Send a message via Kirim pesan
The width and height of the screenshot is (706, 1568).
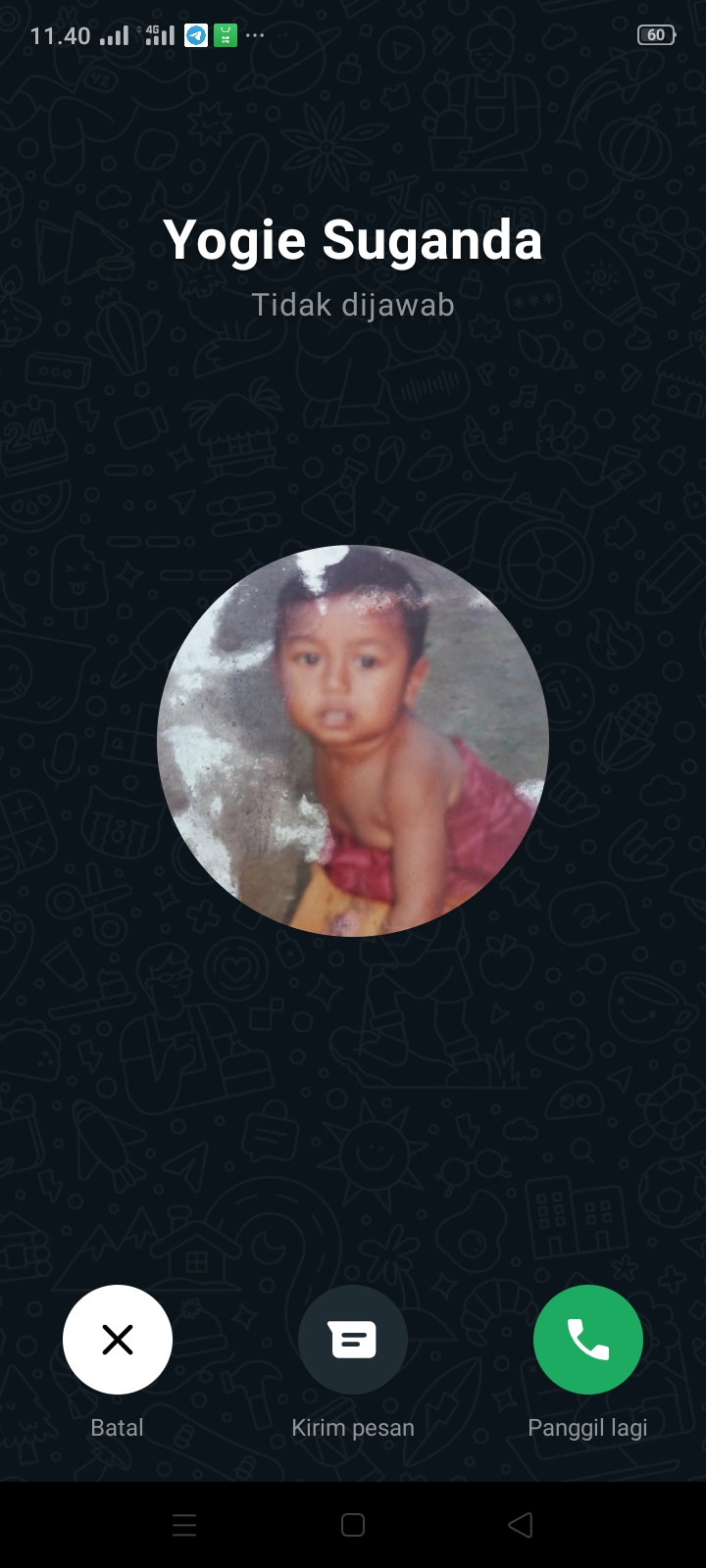pos(353,1339)
